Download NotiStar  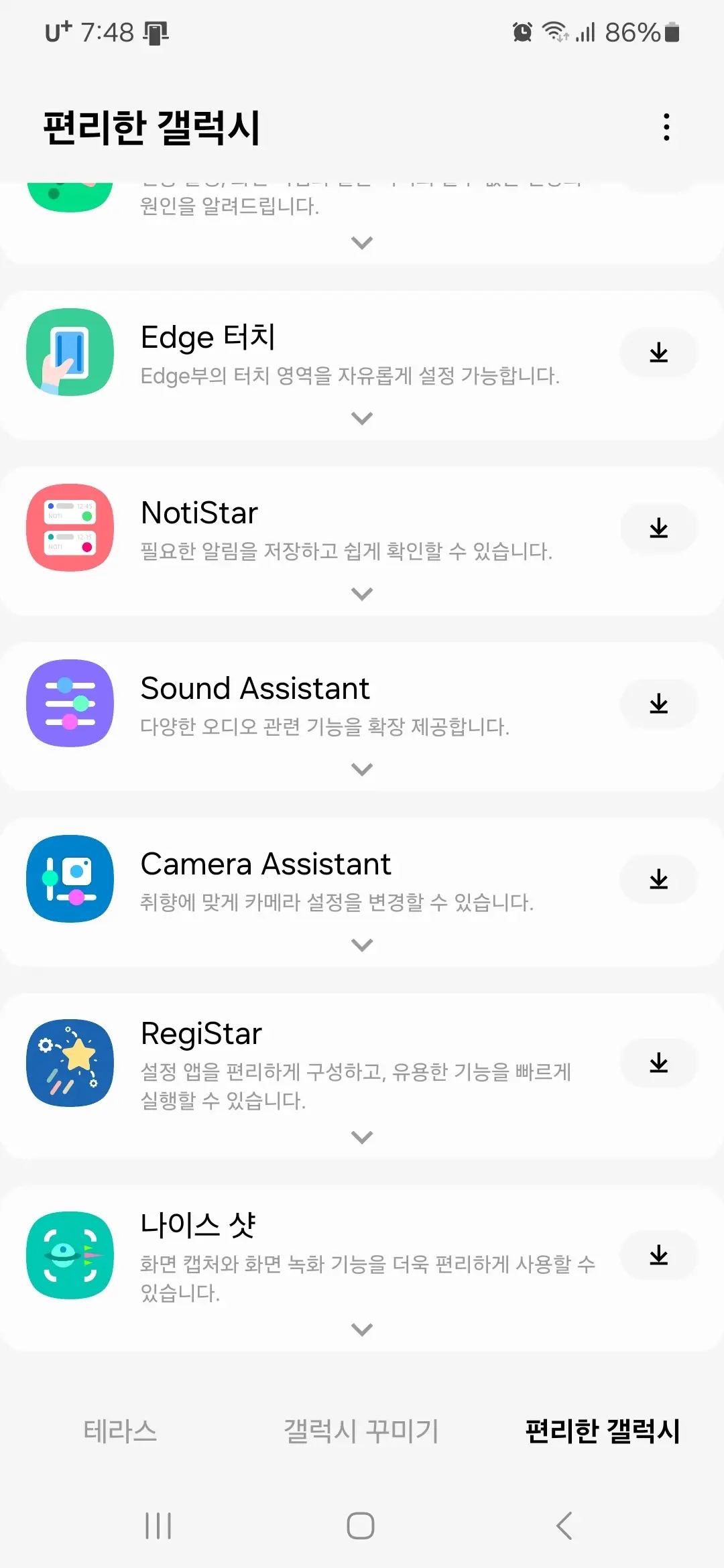(x=659, y=527)
